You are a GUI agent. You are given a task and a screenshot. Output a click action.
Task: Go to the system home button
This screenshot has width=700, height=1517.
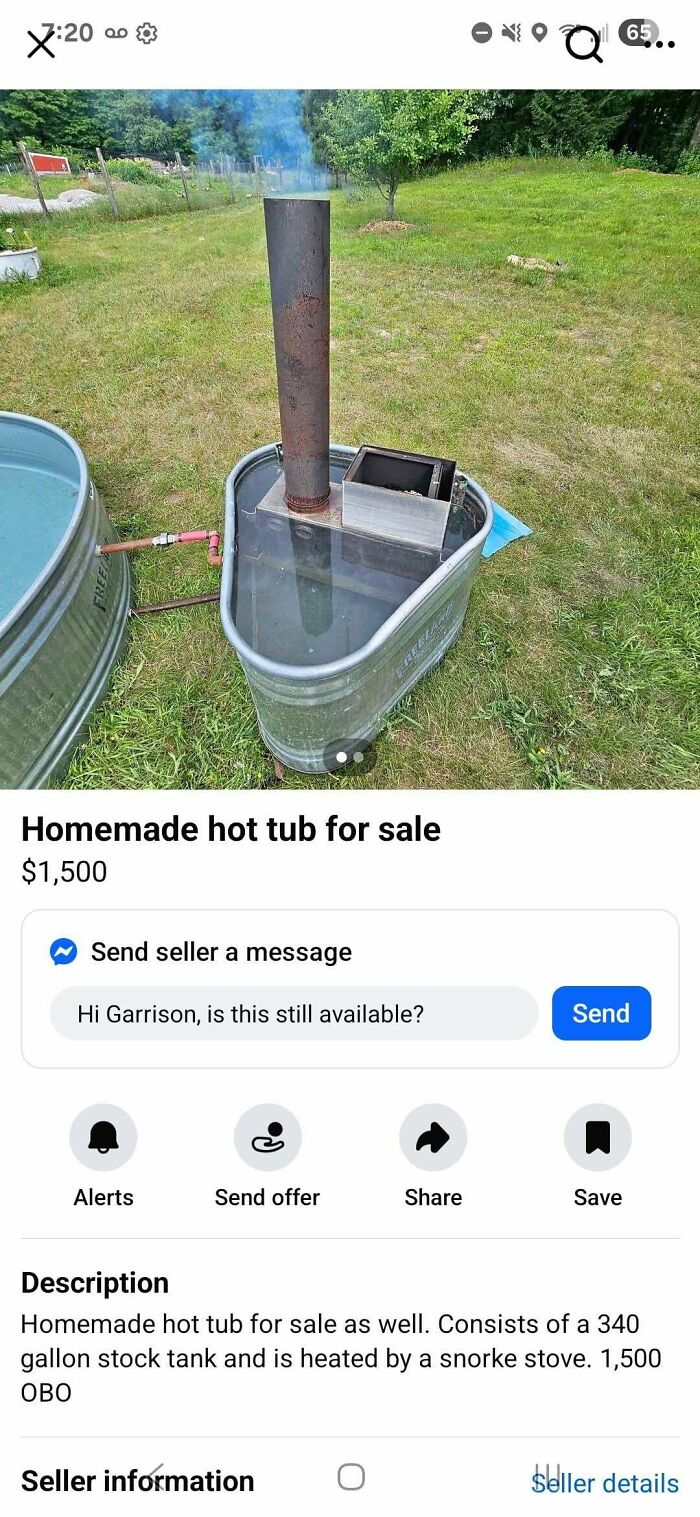click(x=351, y=1476)
